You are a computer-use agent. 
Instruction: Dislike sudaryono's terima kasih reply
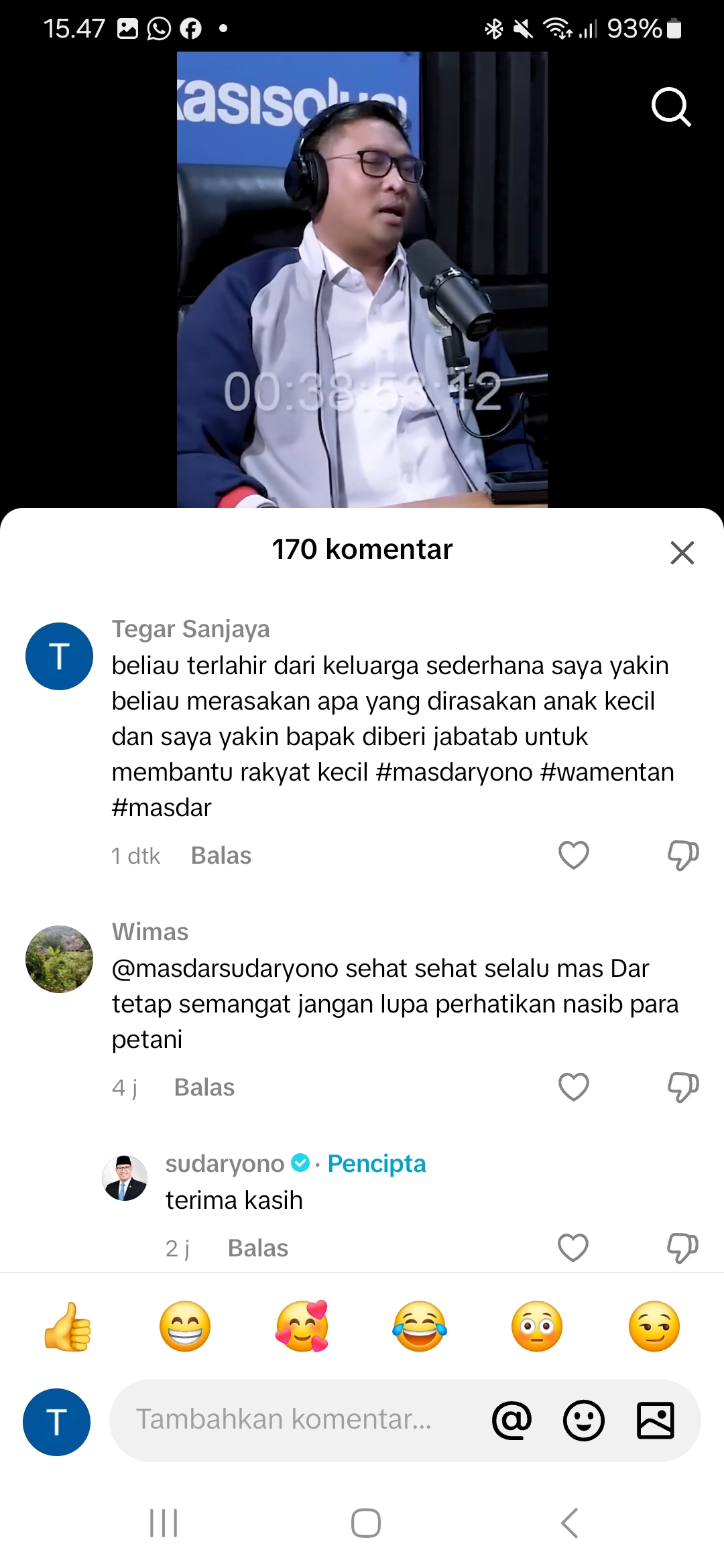[x=682, y=1248]
